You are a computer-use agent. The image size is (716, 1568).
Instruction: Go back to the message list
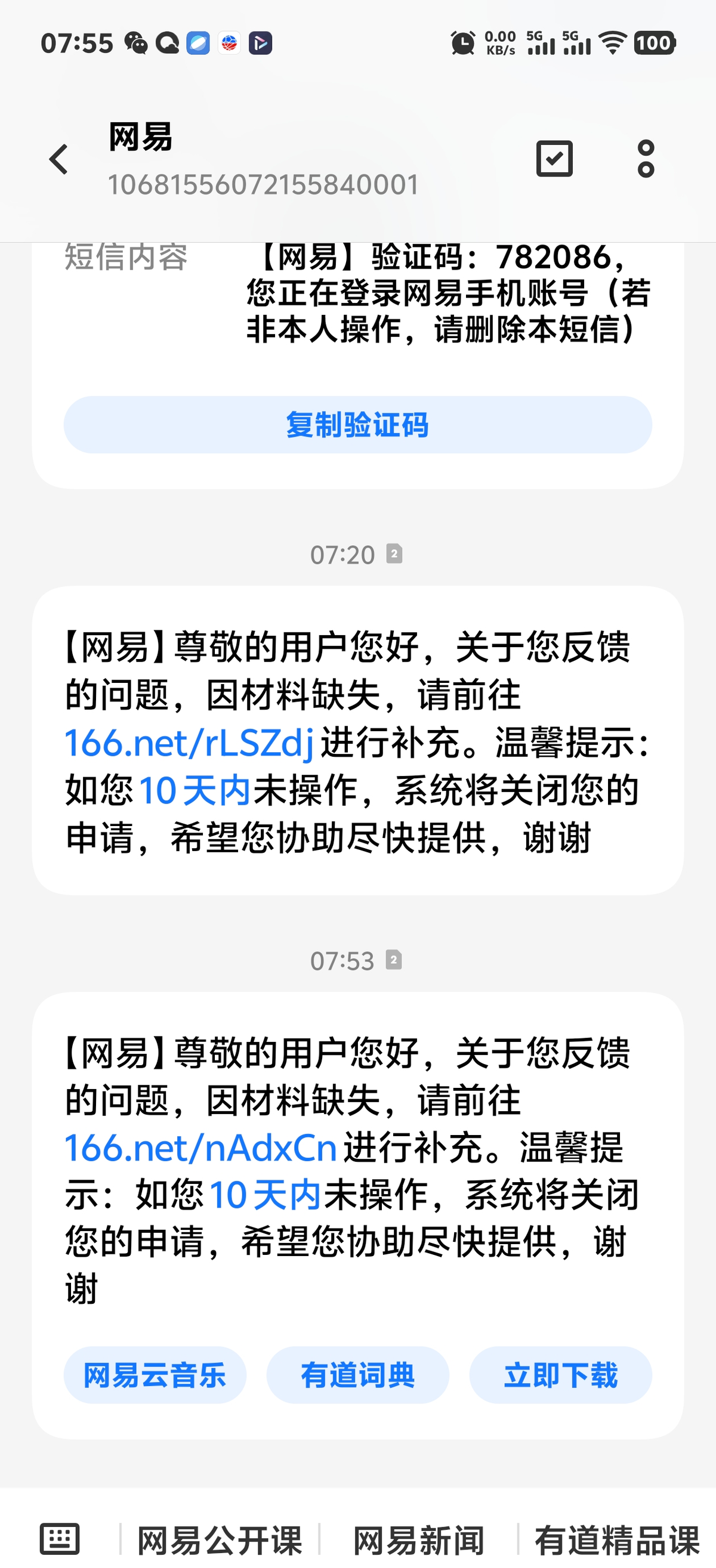pyautogui.click(x=59, y=159)
